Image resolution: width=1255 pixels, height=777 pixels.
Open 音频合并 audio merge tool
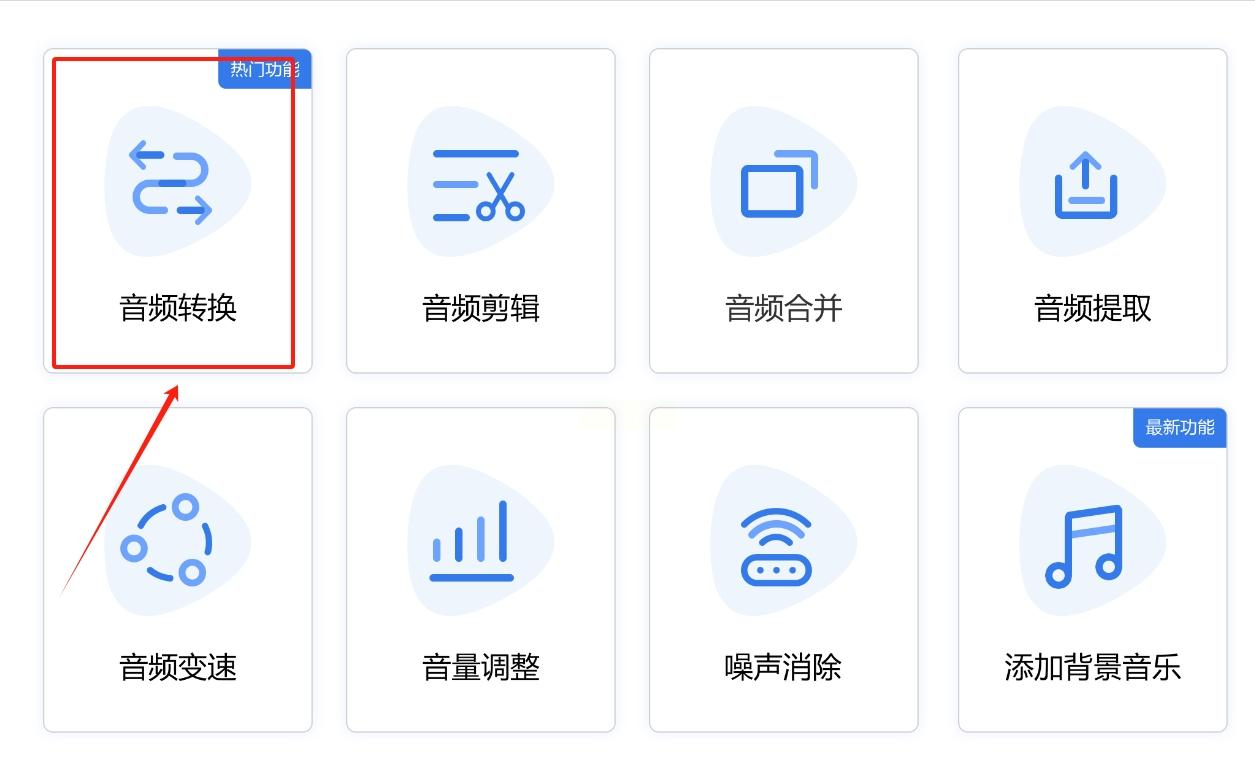(x=783, y=212)
